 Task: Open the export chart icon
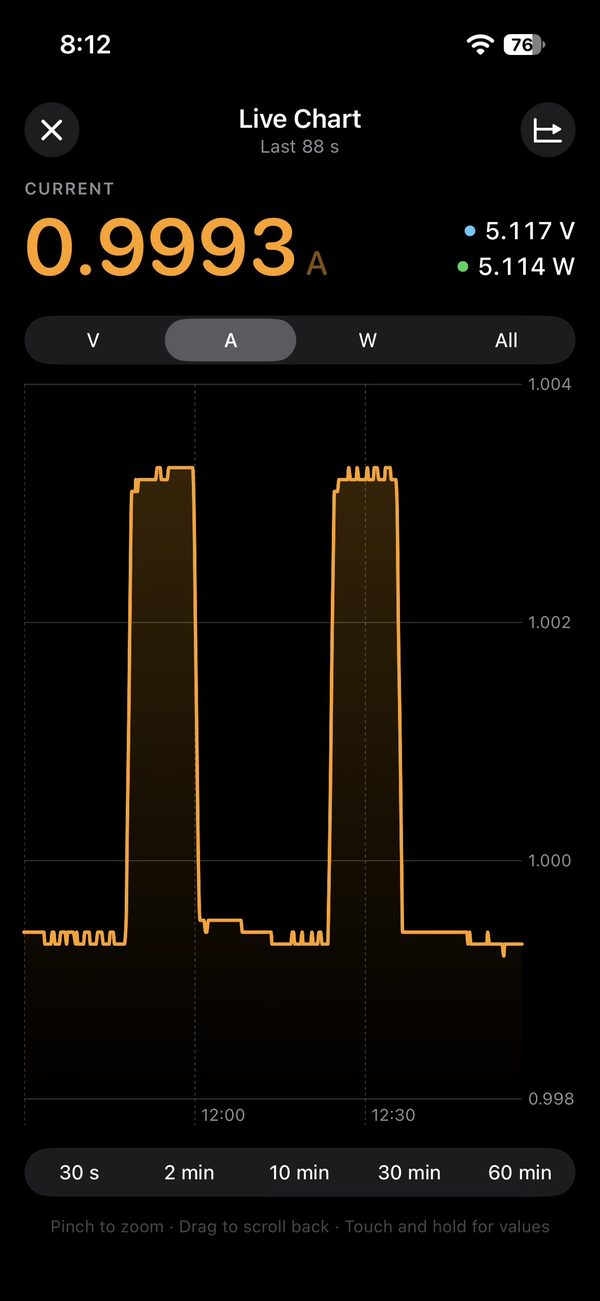pyautogui.click(x=548, y=130)
